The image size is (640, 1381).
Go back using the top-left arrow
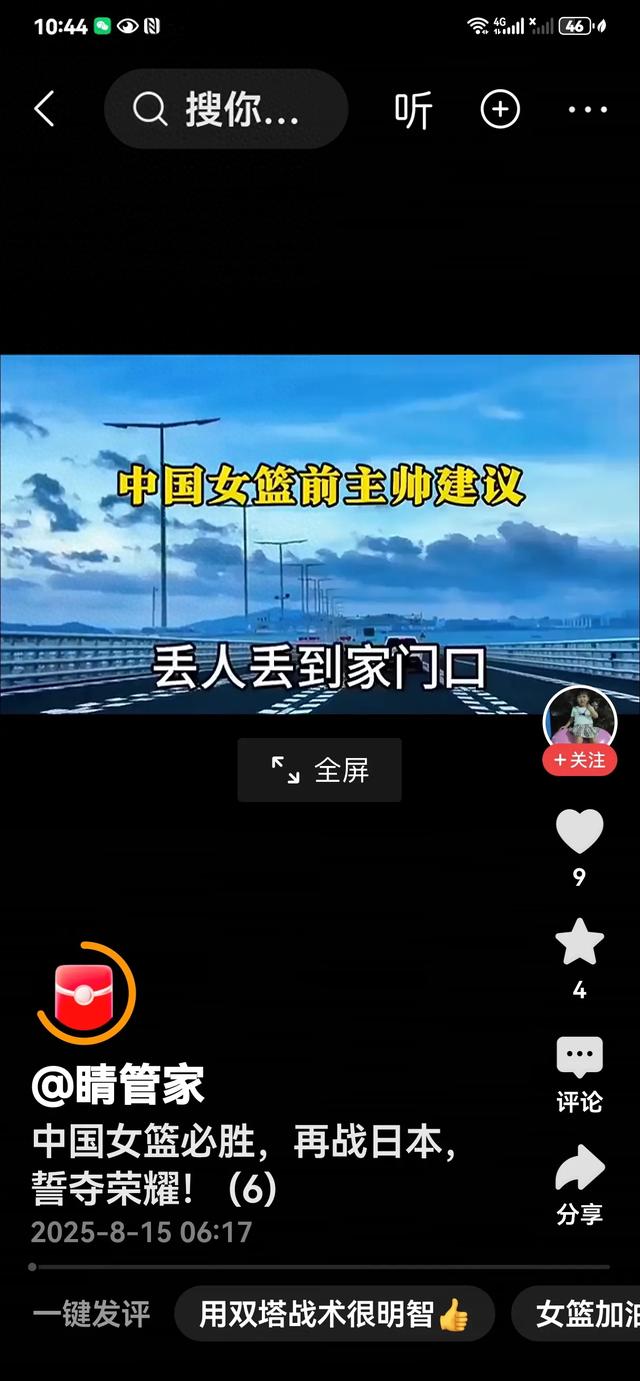point(44,108)
